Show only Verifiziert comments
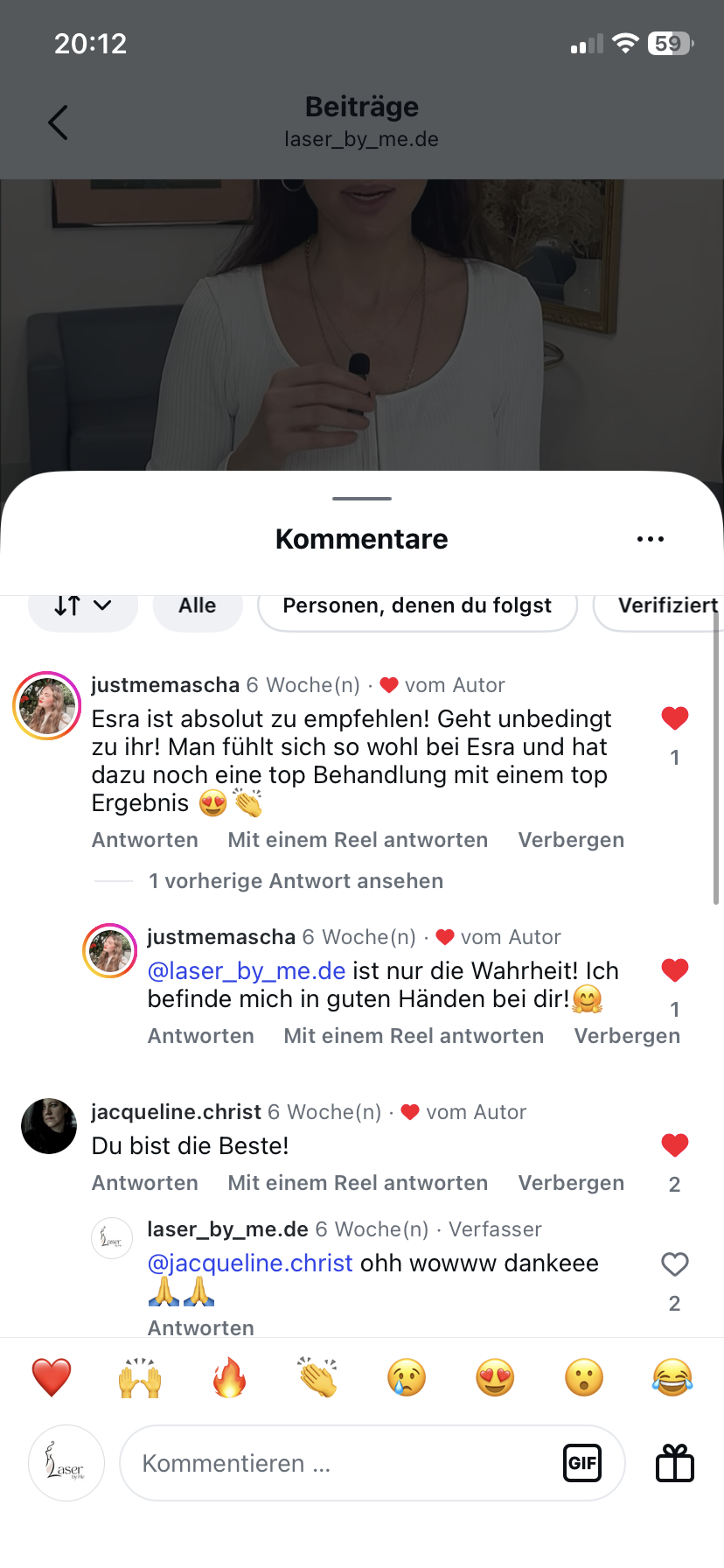 (666, 605)
